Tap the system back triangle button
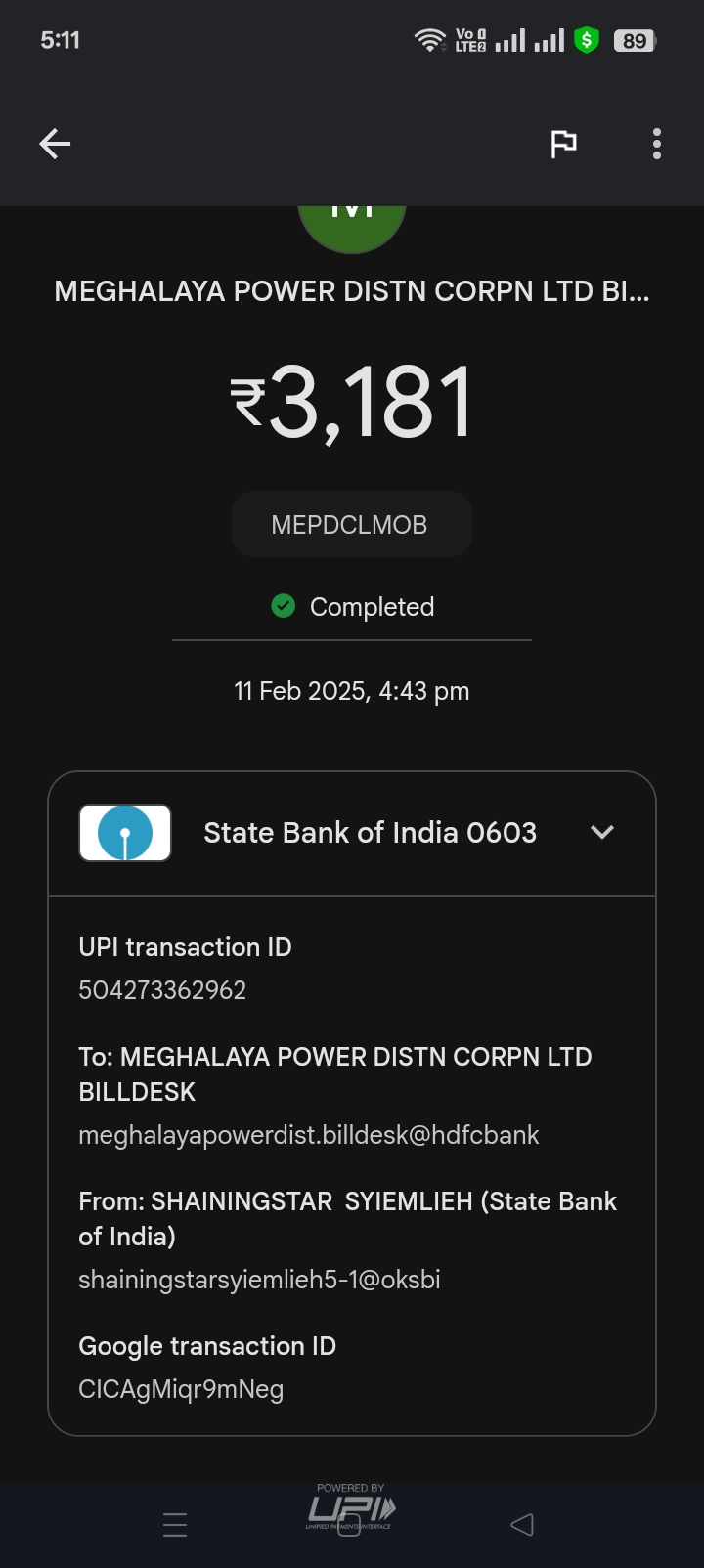 [522, 1524]
